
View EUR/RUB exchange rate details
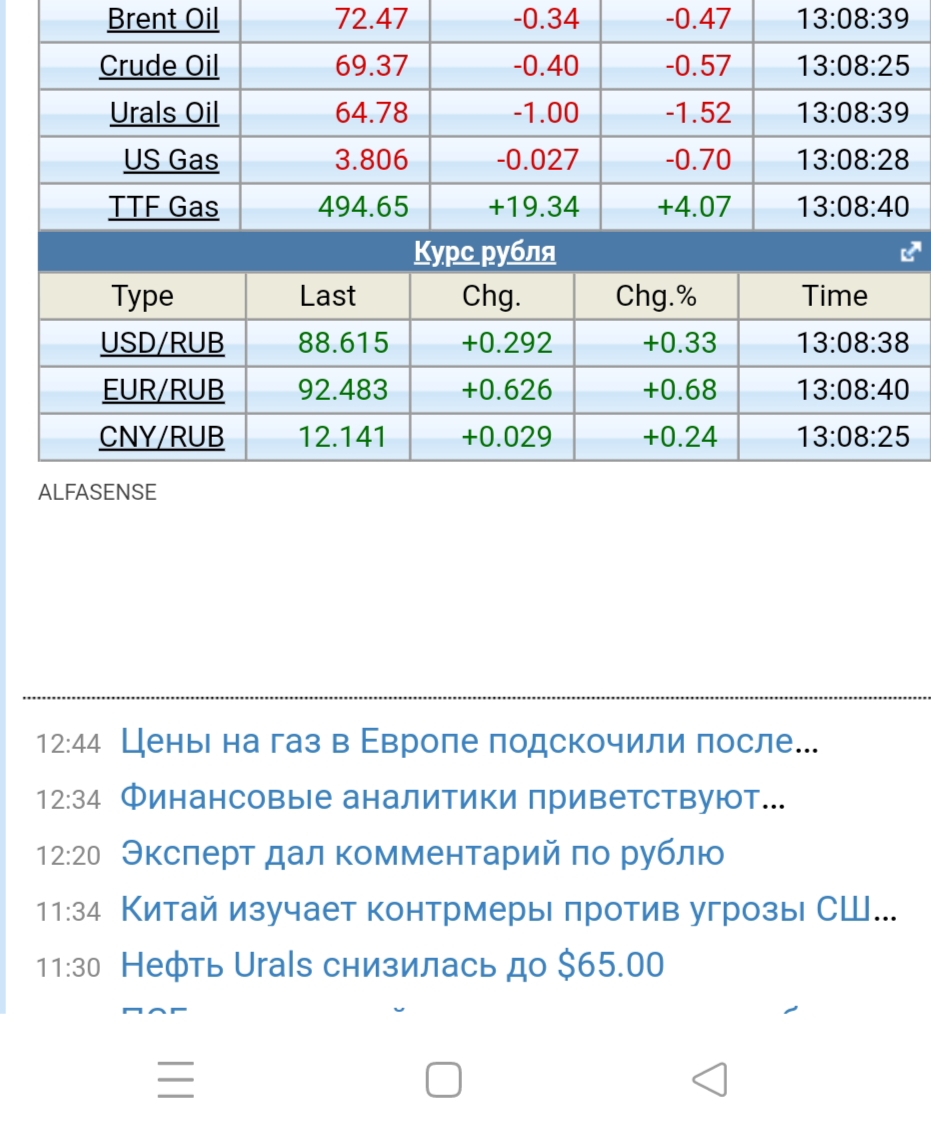pos(163,390)
